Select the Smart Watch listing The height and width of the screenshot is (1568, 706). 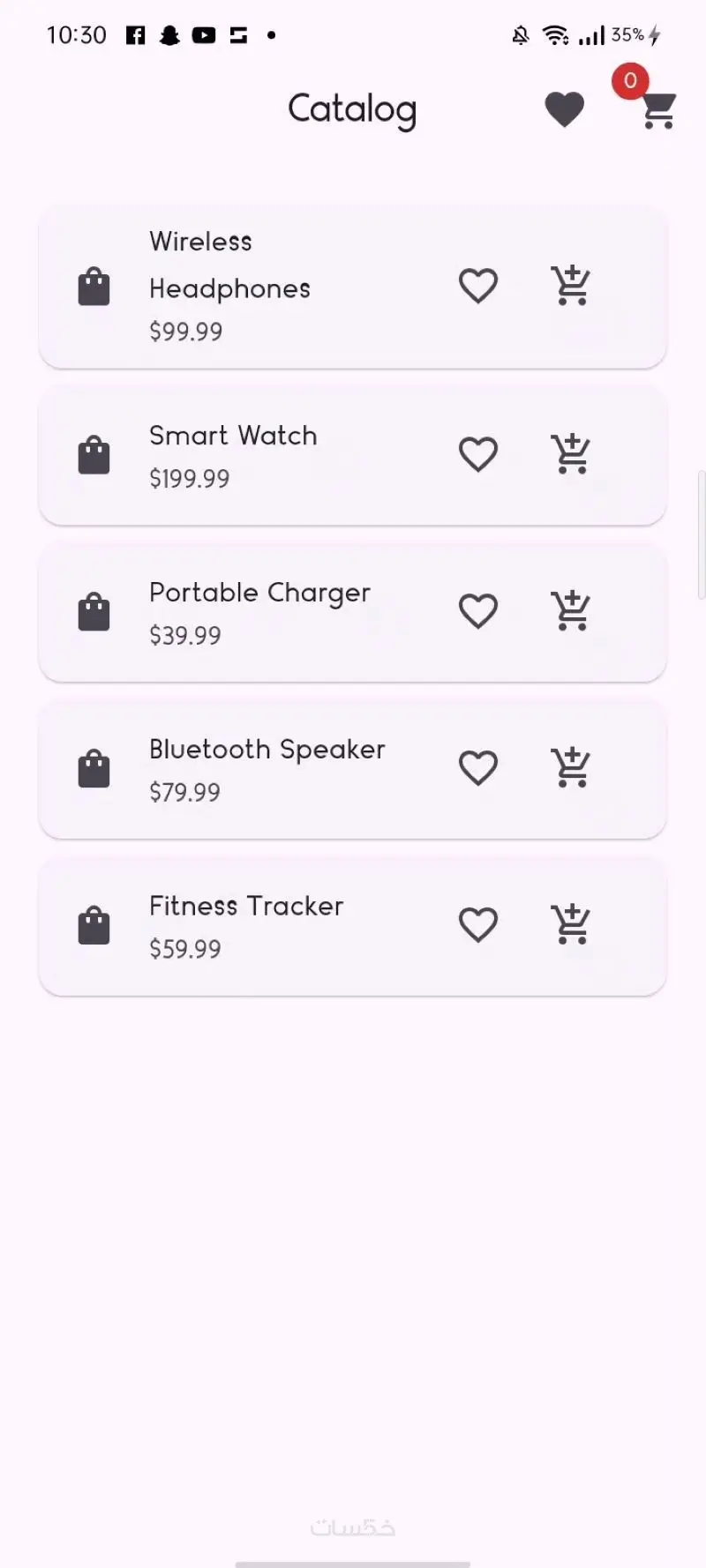pos(265,455)
